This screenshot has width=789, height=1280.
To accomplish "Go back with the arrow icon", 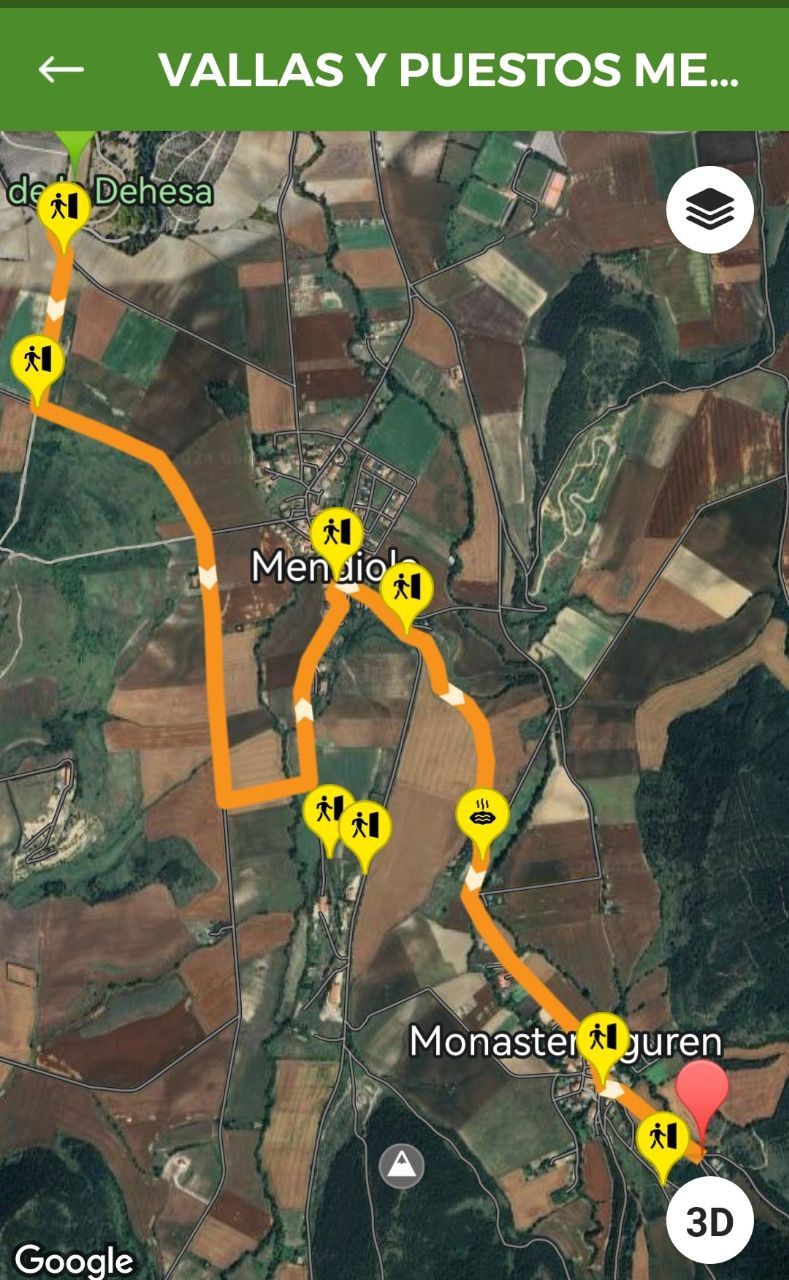I will [x=61, y=69].
